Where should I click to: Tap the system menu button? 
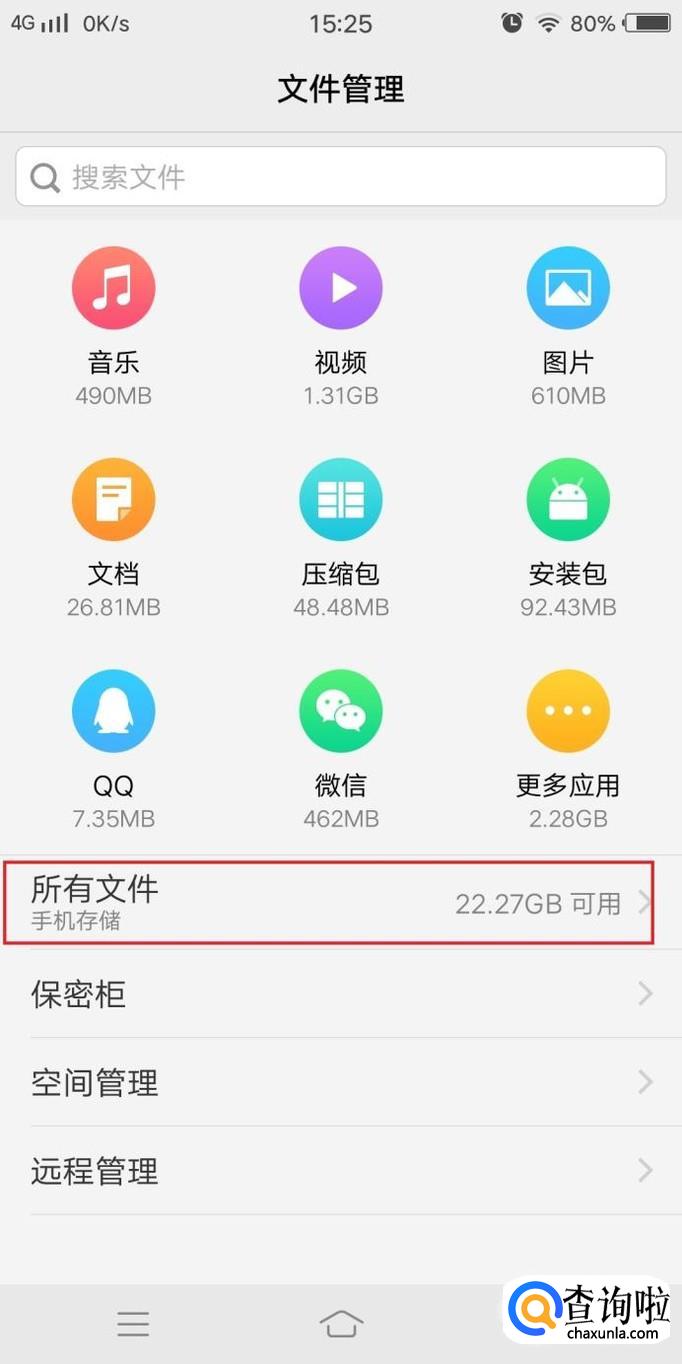(133, 1324)
